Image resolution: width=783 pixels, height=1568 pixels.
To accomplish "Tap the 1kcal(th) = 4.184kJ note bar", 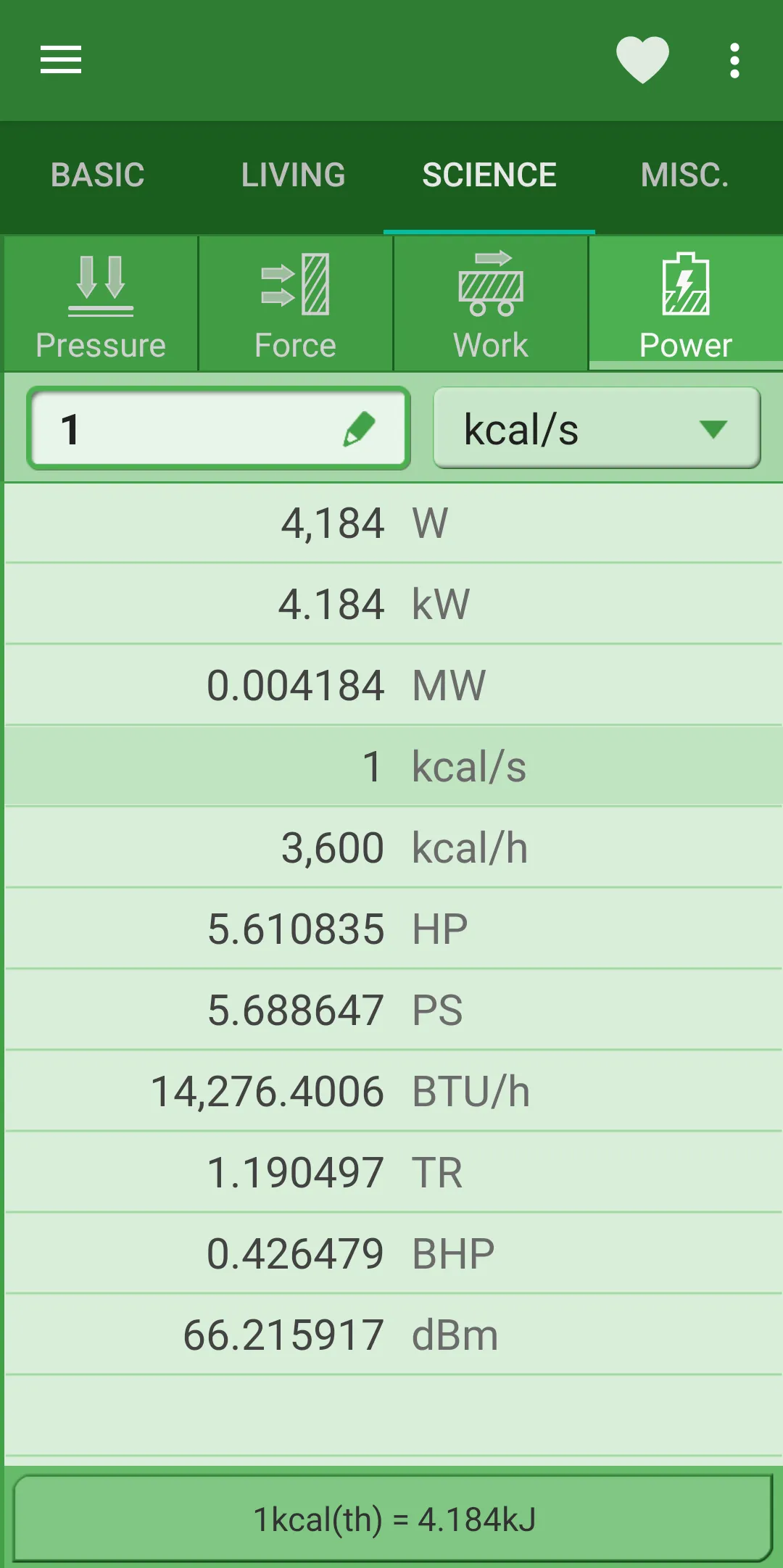I will point(391,1515).
